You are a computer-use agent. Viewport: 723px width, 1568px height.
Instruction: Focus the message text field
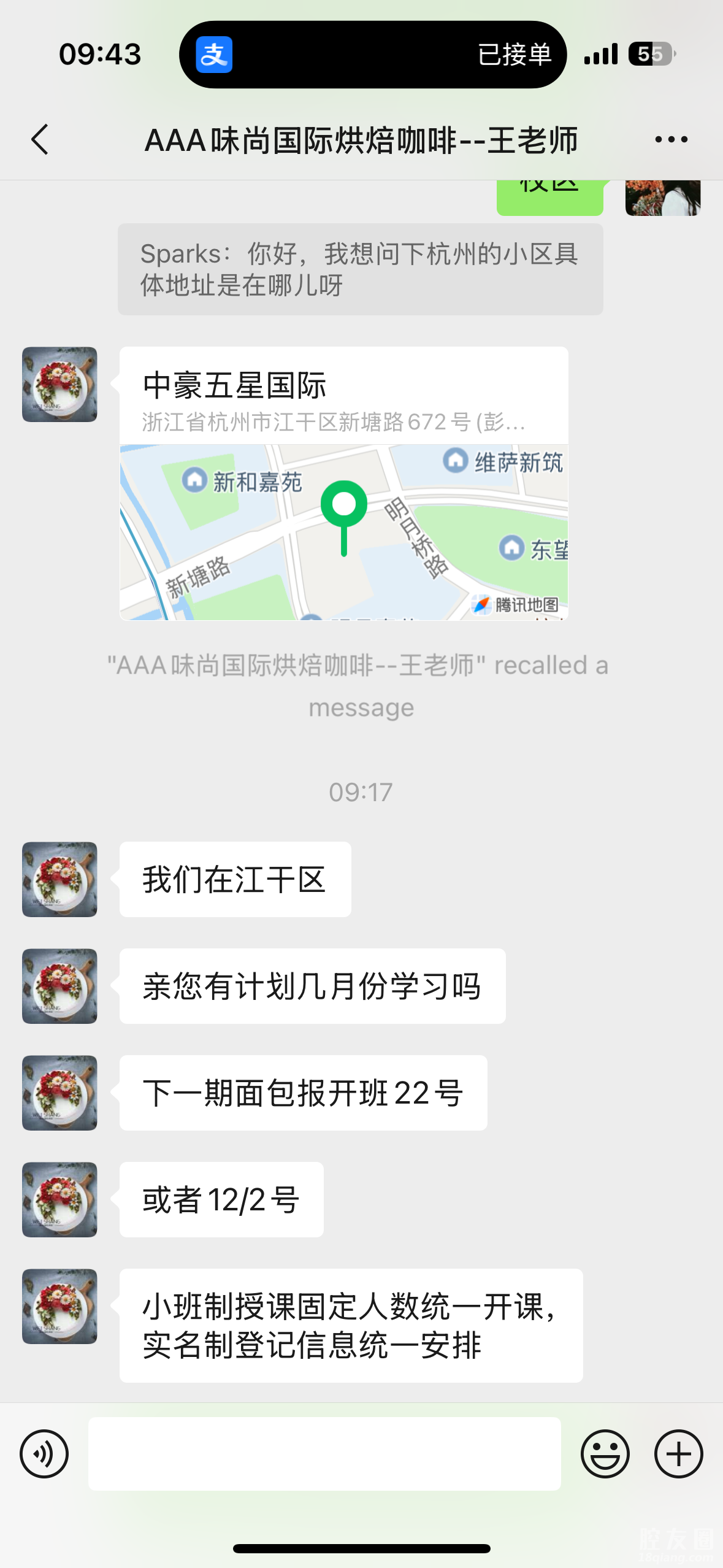coord(324,1453)
